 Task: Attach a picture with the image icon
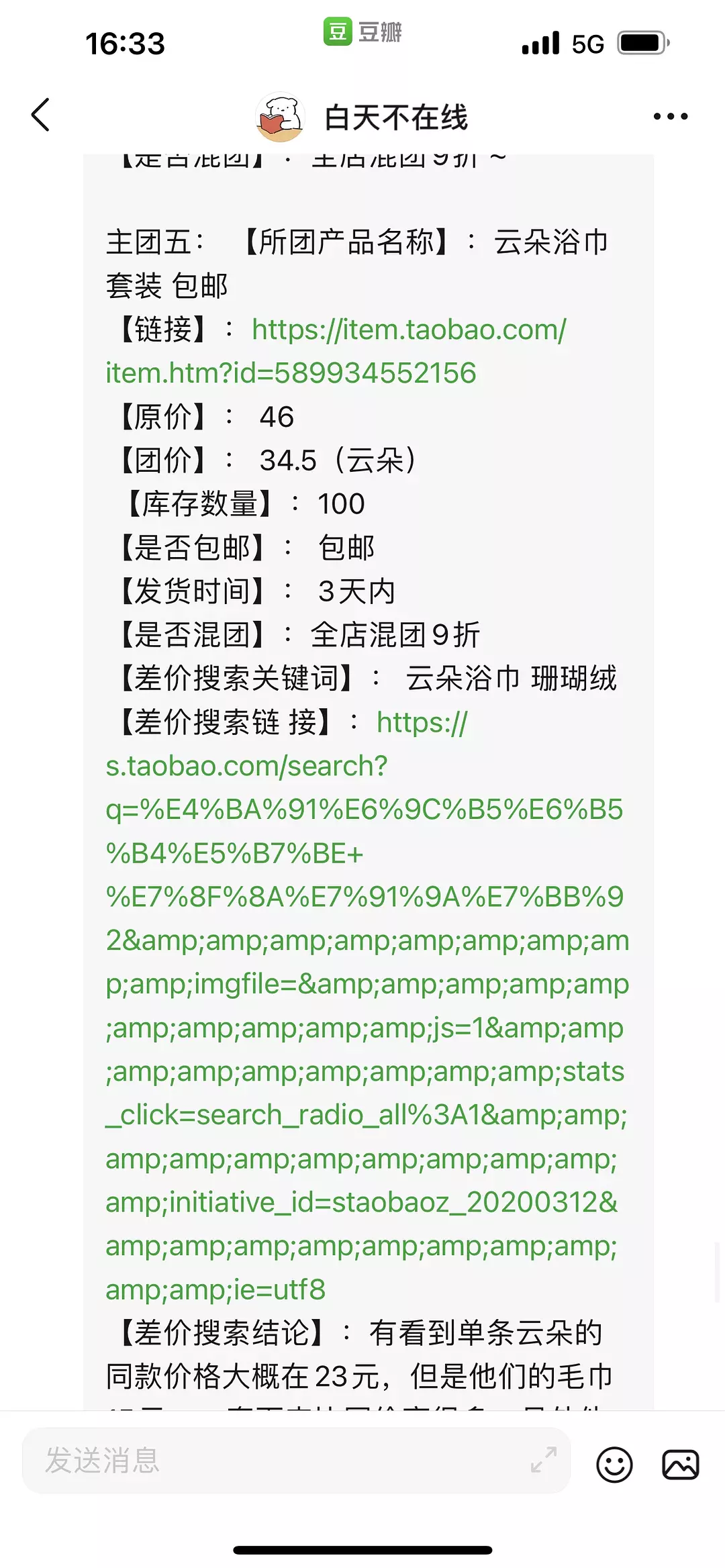tap(681, 1464)
